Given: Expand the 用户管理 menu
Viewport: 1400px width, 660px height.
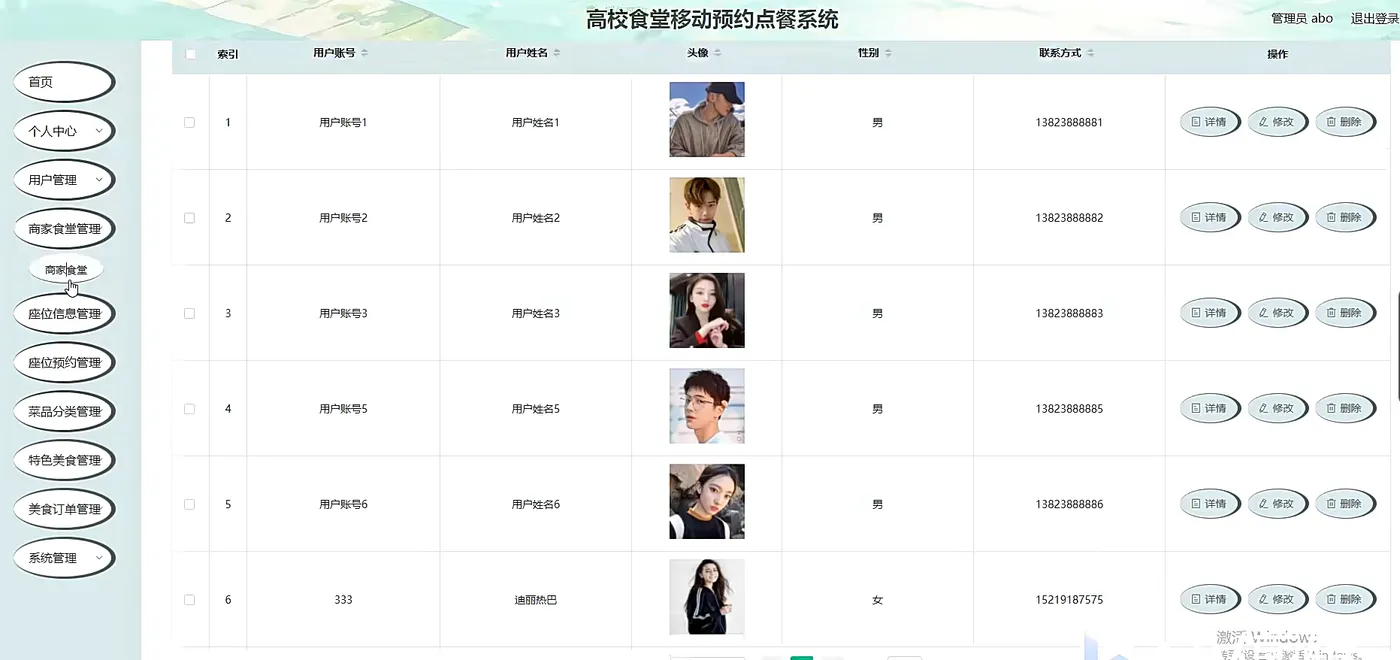Looking at the screenshot, I should point(63,180).
